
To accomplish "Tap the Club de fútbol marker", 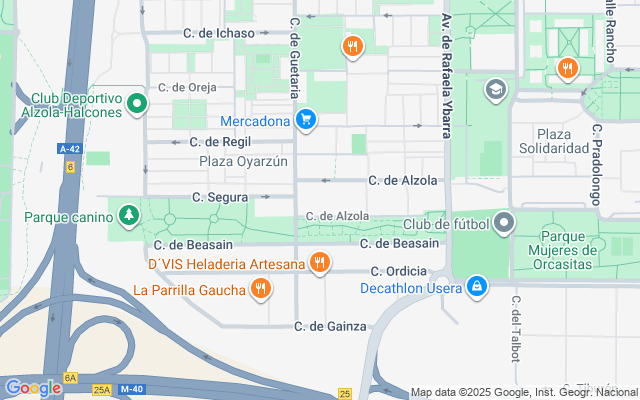I will (505, 223).
